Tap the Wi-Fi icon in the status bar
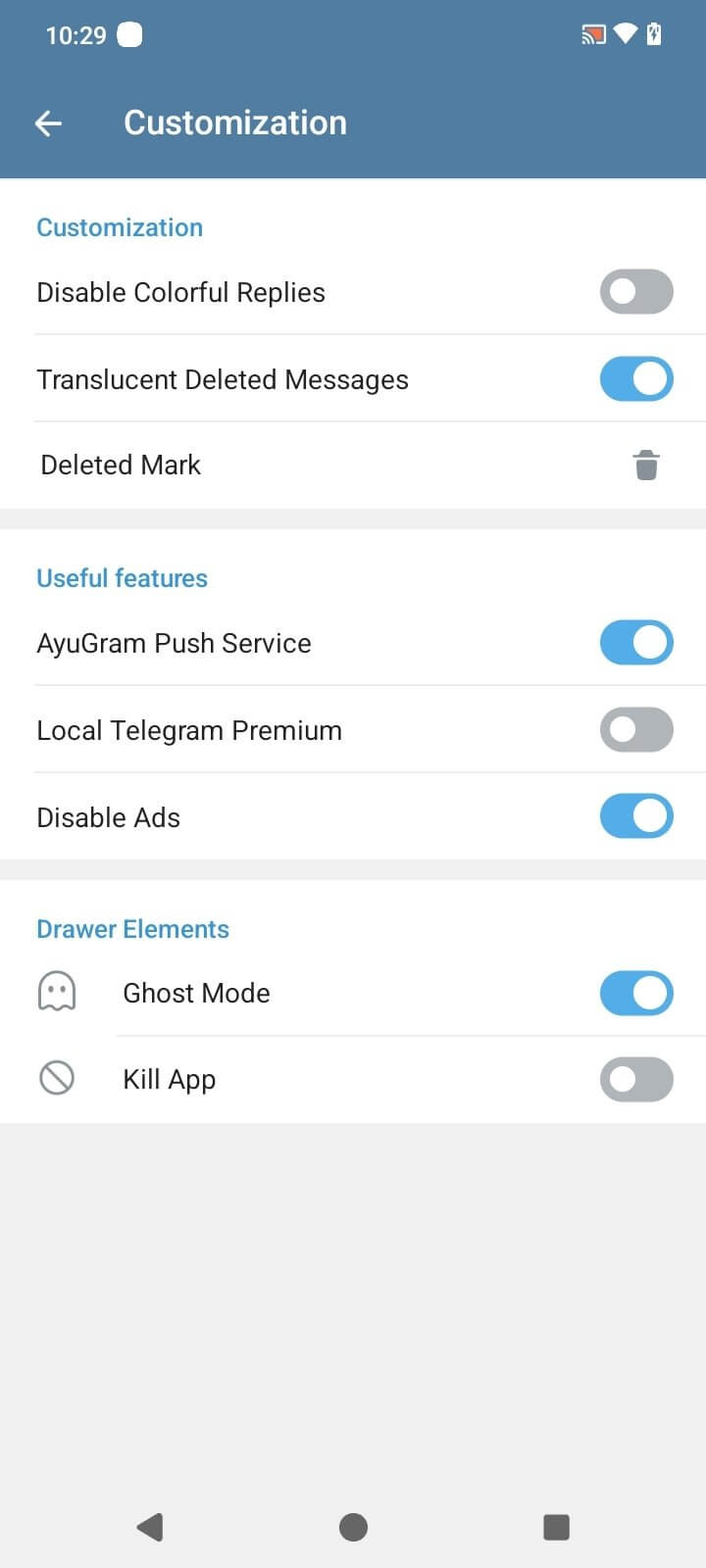The height and width of the screenshot is (1568, 706). pos(626,33)
